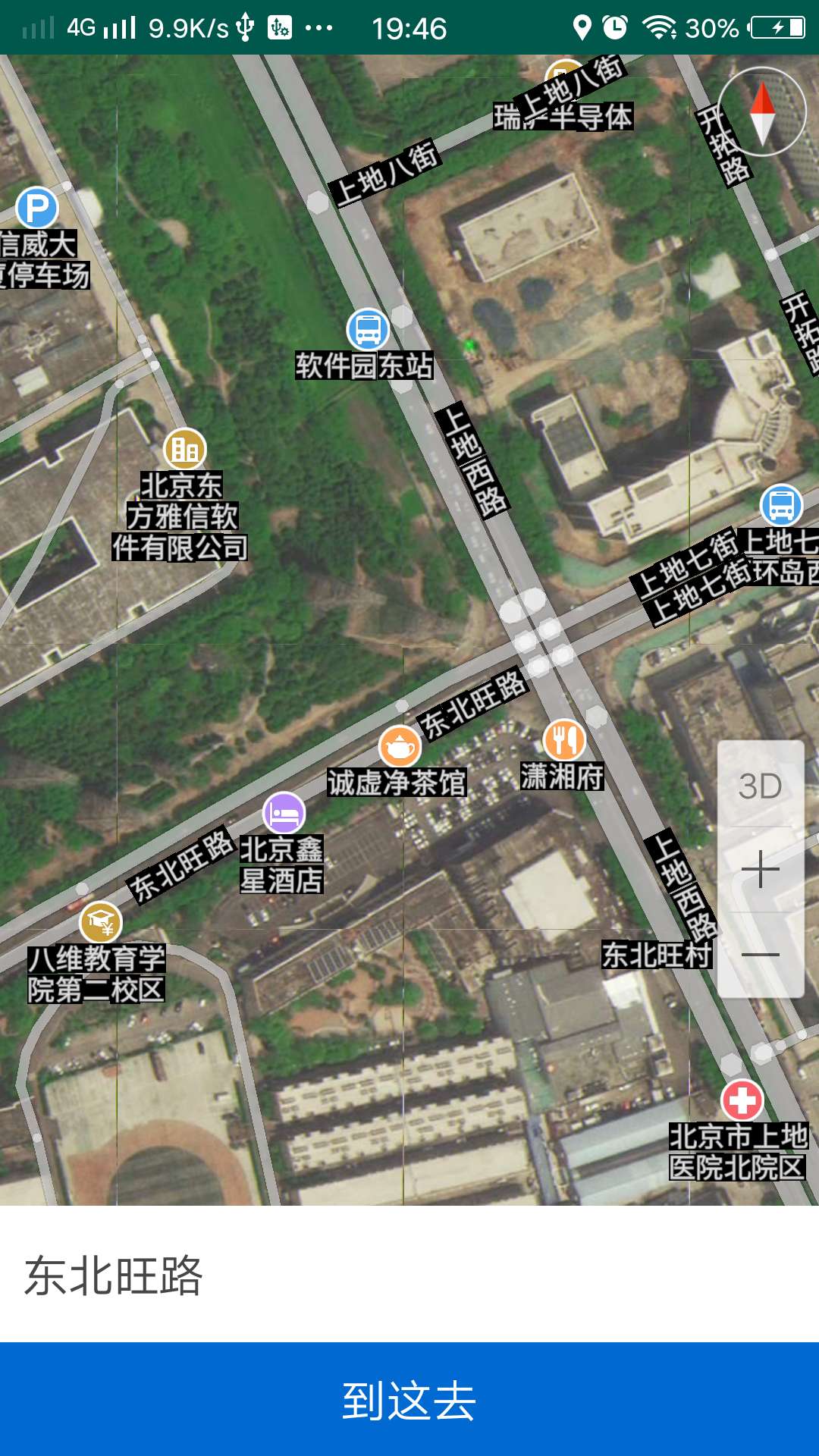
Task: Select the 潇湘府 restaurant marker
Action: click(563, 740)
